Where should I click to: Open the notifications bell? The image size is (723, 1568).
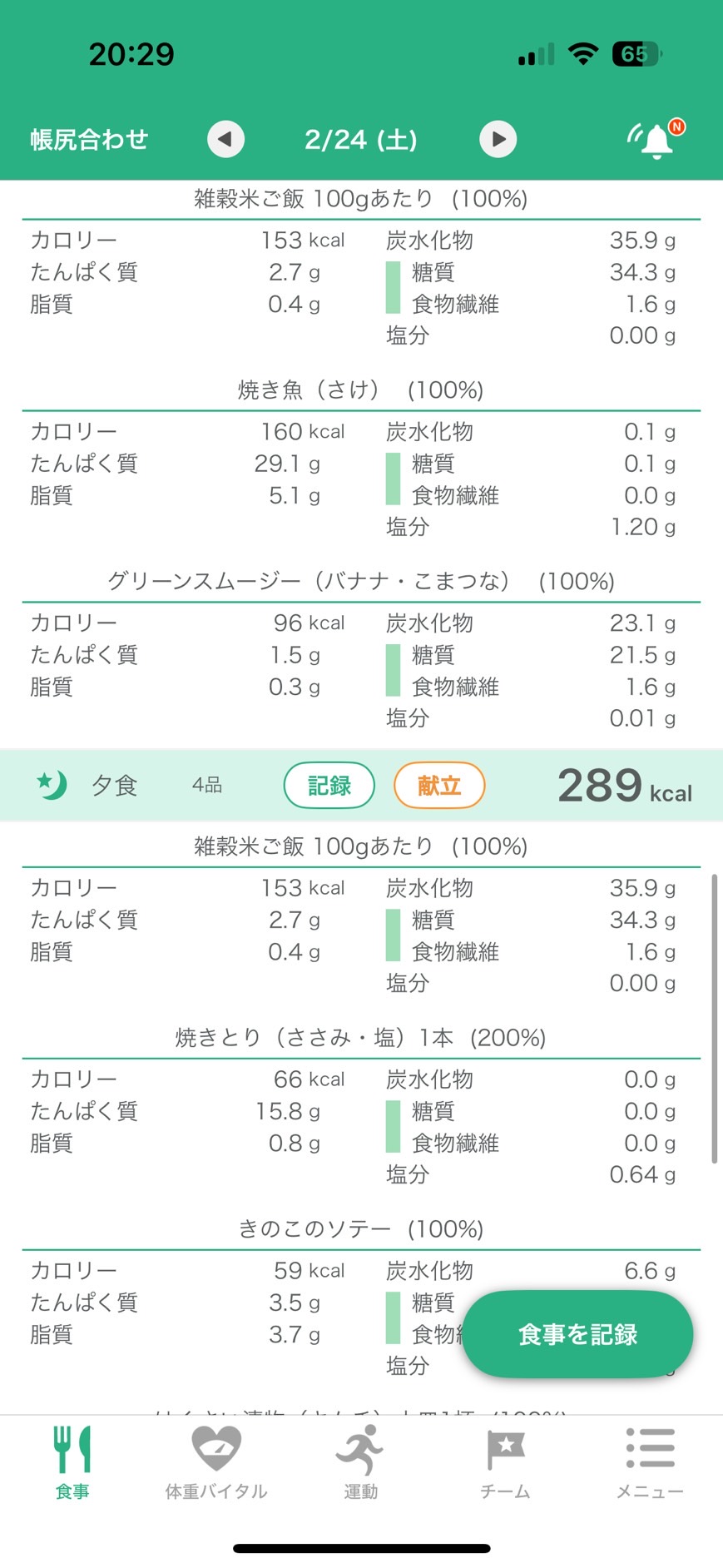point(656,140)
